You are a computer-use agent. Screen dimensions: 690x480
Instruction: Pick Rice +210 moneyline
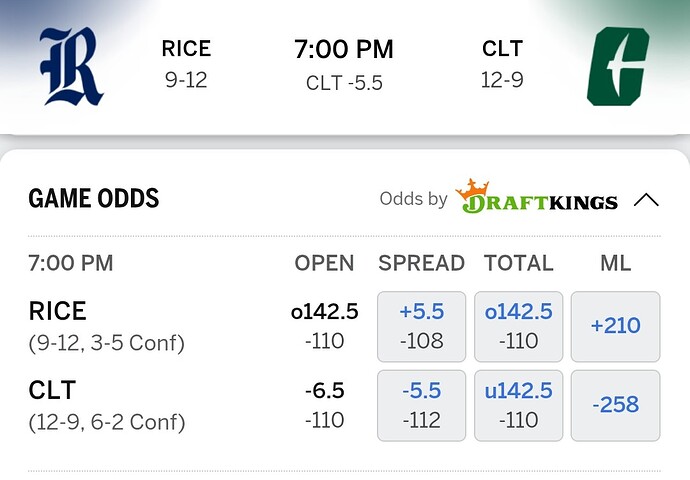(615, 326)
